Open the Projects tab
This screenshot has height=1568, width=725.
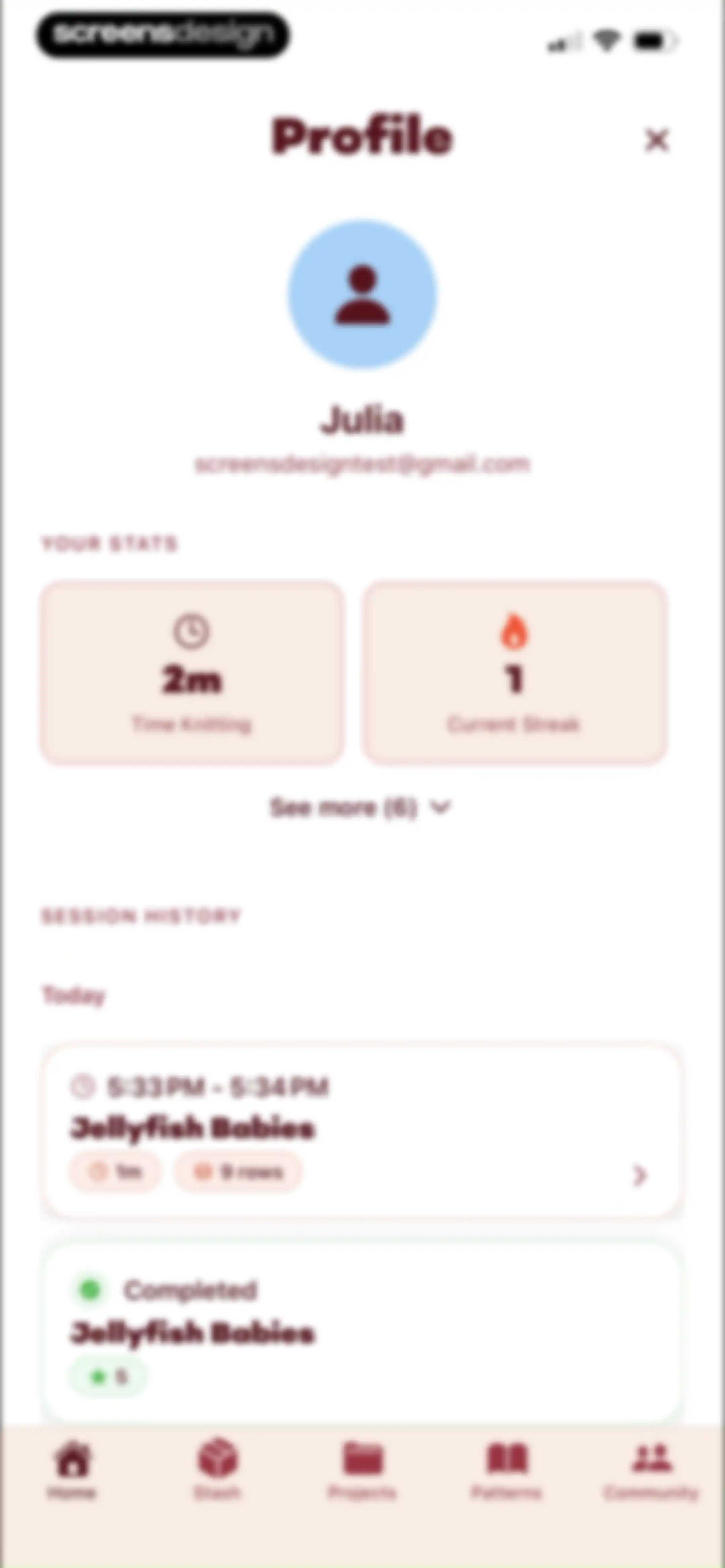click(362, 1470)
